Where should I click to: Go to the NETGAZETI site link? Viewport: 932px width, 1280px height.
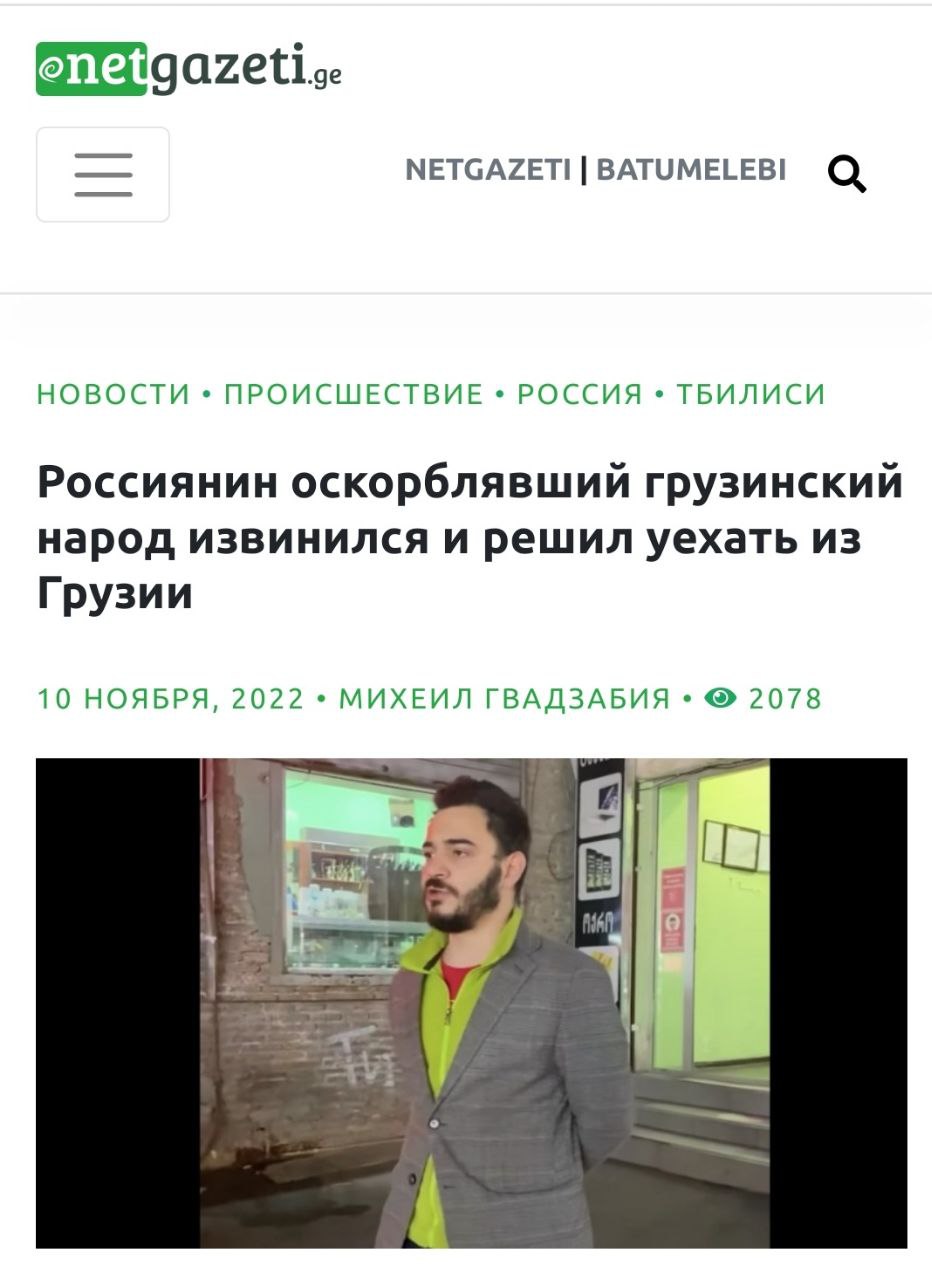point(487,171)
